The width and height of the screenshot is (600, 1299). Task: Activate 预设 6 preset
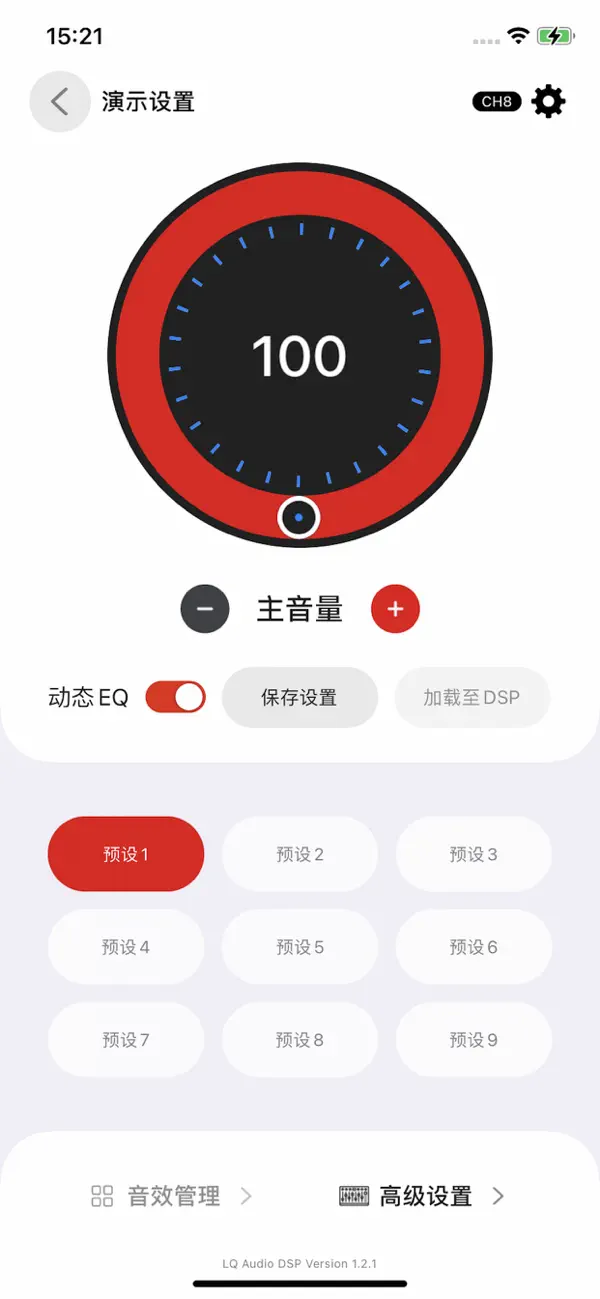(474, 947)
